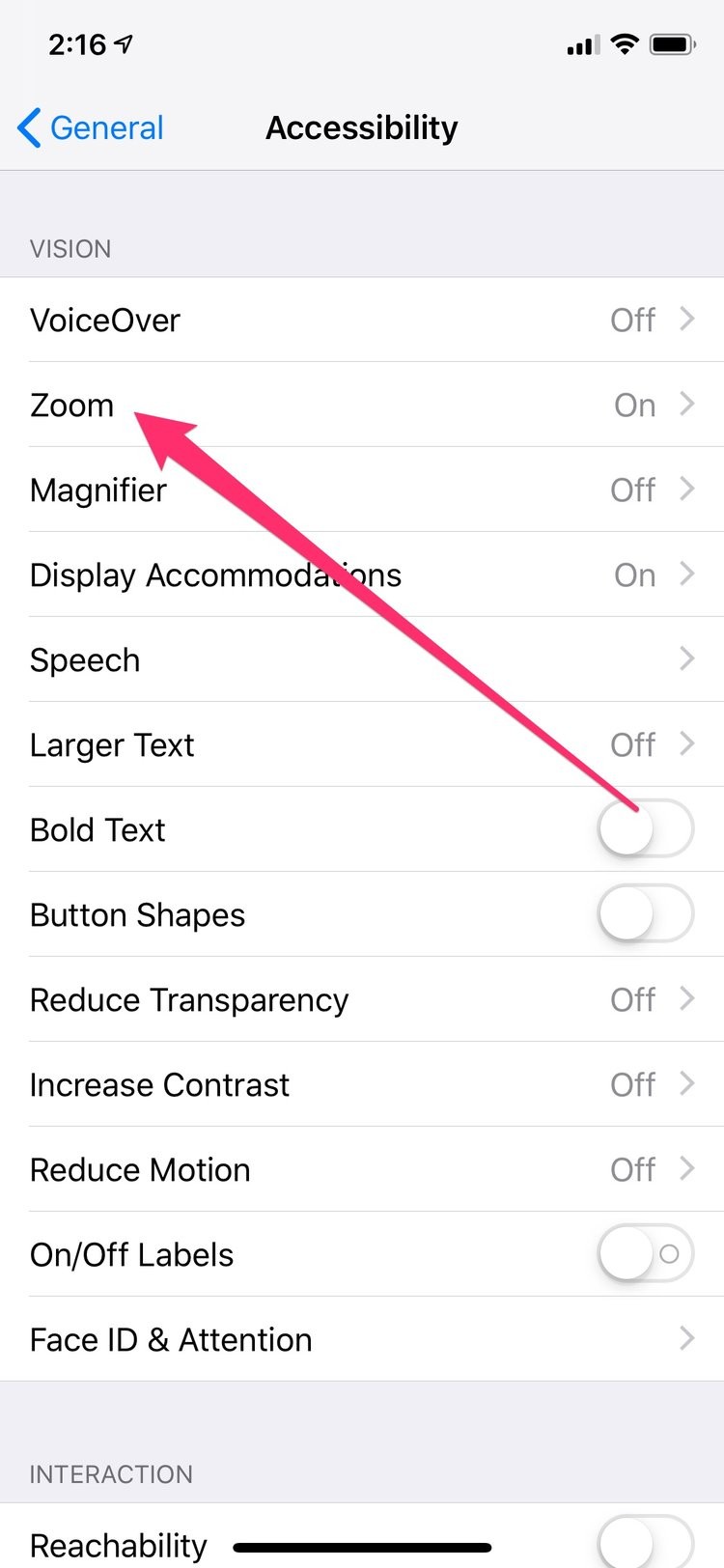Turn on the Reachability switch

pos(645,1544)
